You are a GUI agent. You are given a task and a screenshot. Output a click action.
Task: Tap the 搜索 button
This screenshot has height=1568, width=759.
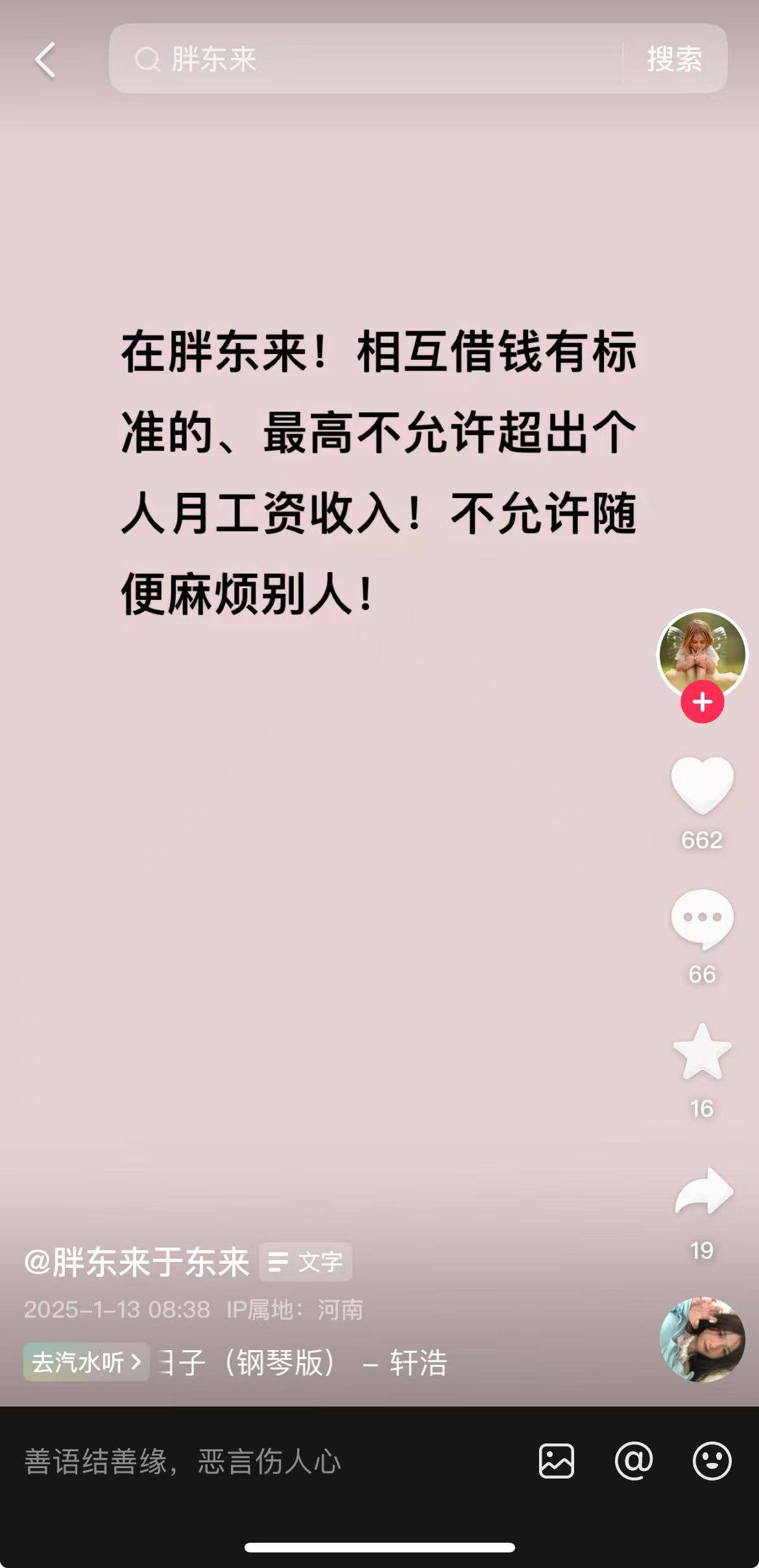tap(674, 60)
